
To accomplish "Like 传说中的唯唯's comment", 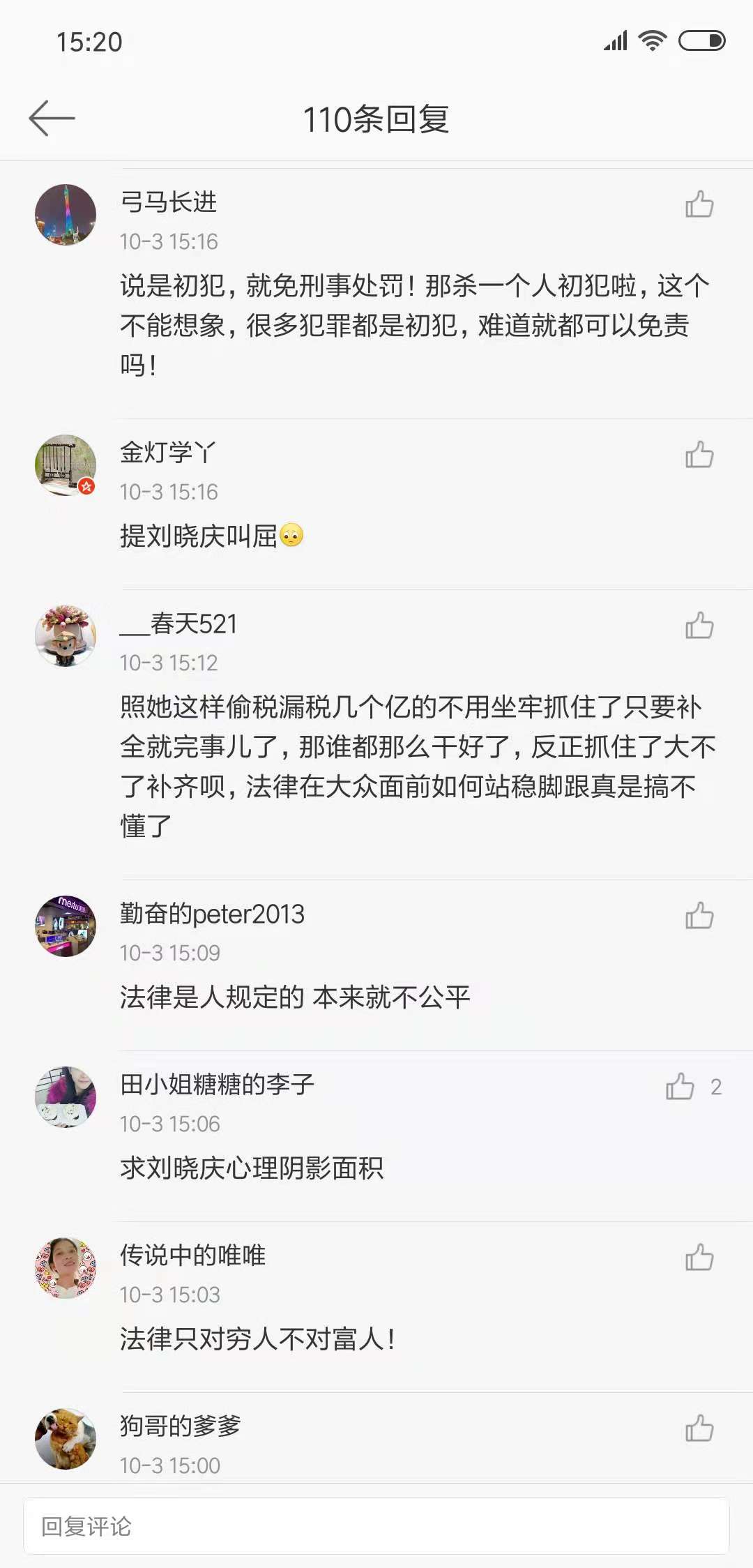I will coord(701,1256).
